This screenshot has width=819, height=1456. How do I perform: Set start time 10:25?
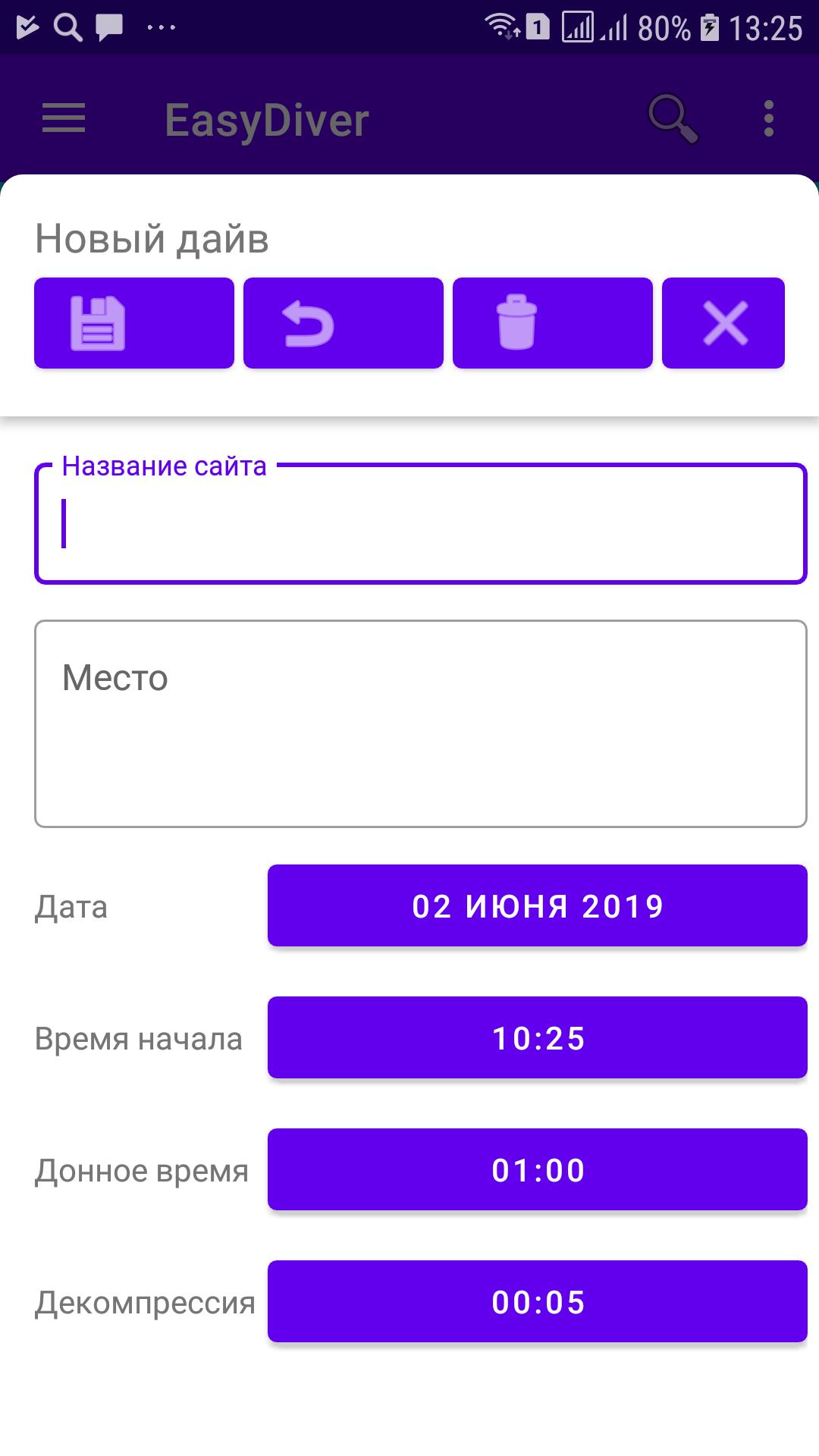pos(537,1037)
